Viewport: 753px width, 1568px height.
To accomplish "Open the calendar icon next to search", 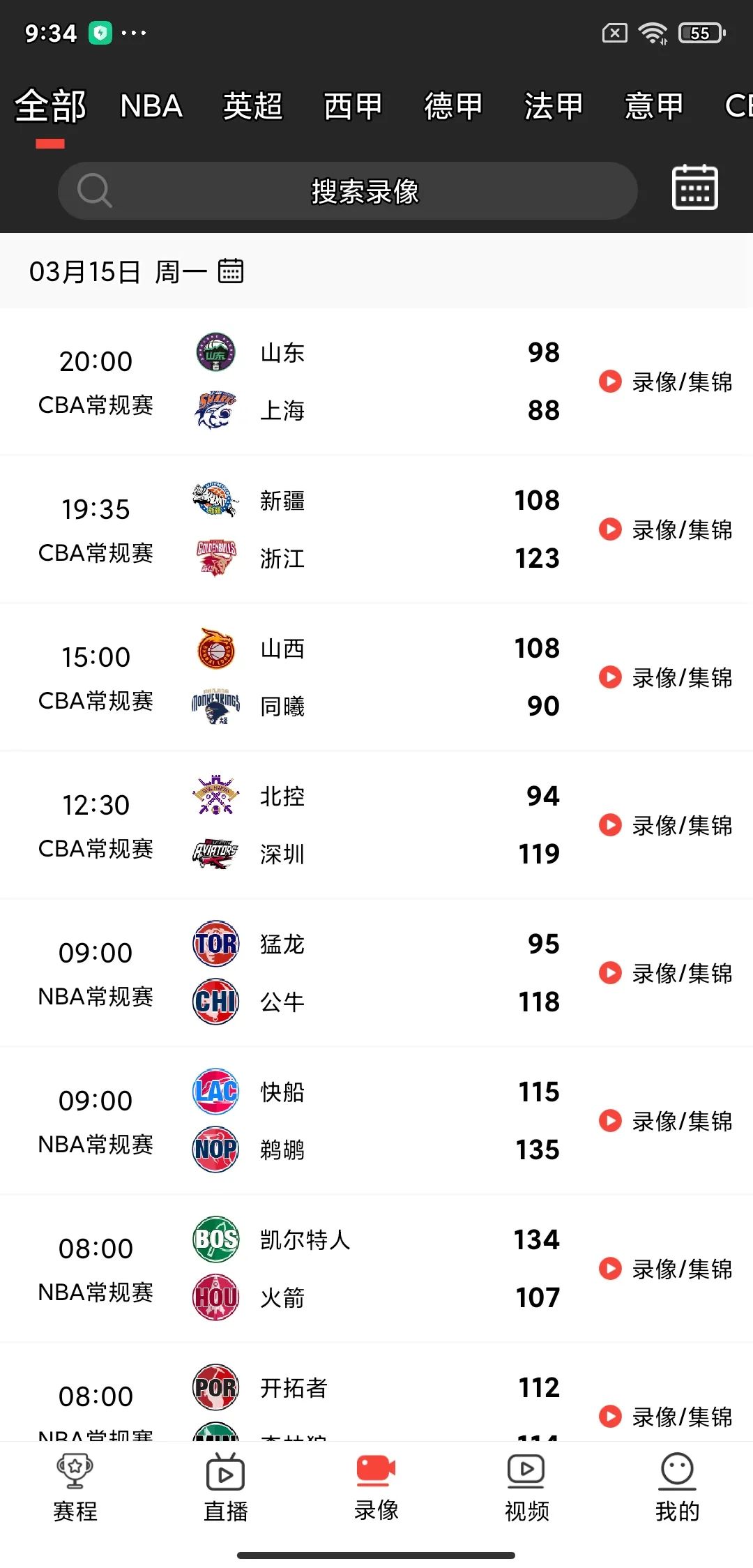I will pos(694,188).
